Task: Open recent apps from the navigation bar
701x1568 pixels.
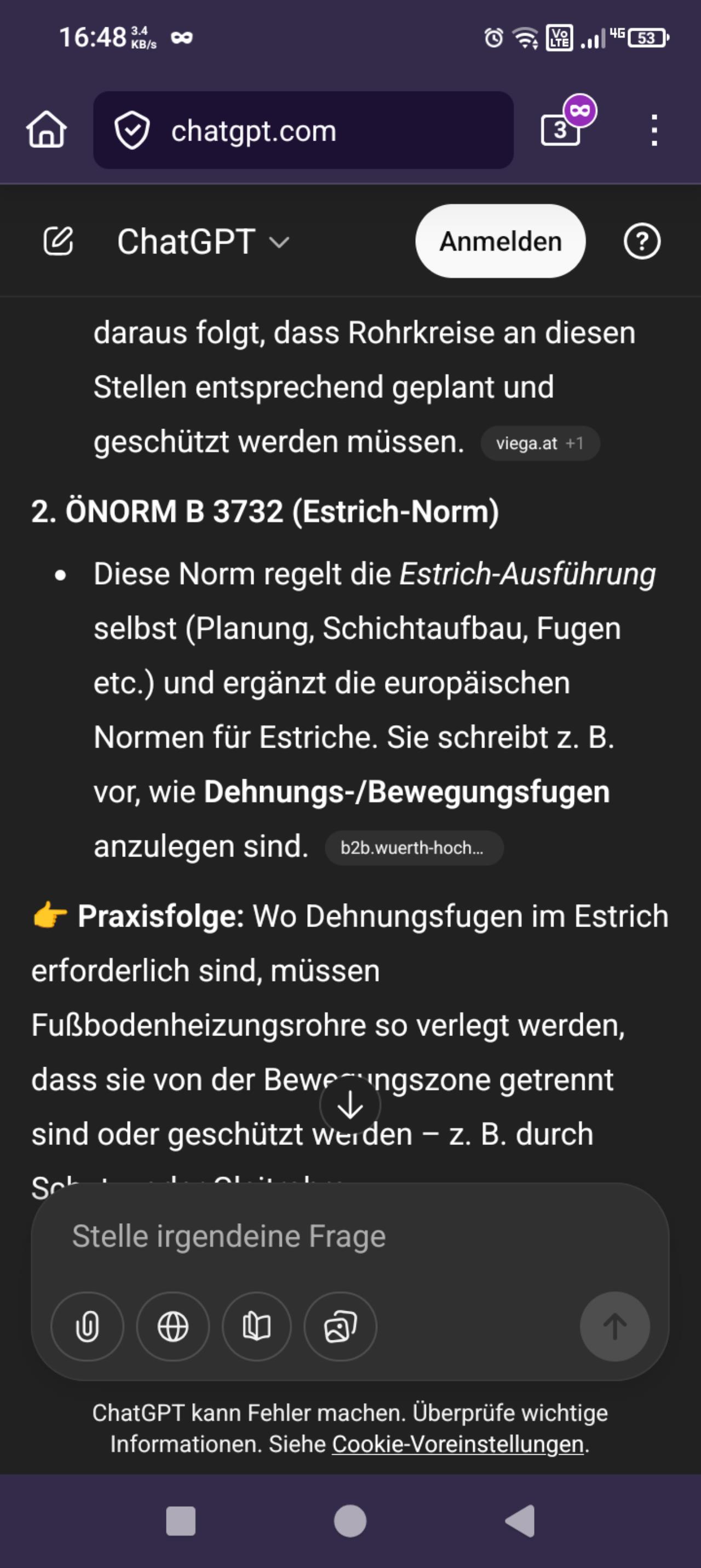Action: (181, 1521)
